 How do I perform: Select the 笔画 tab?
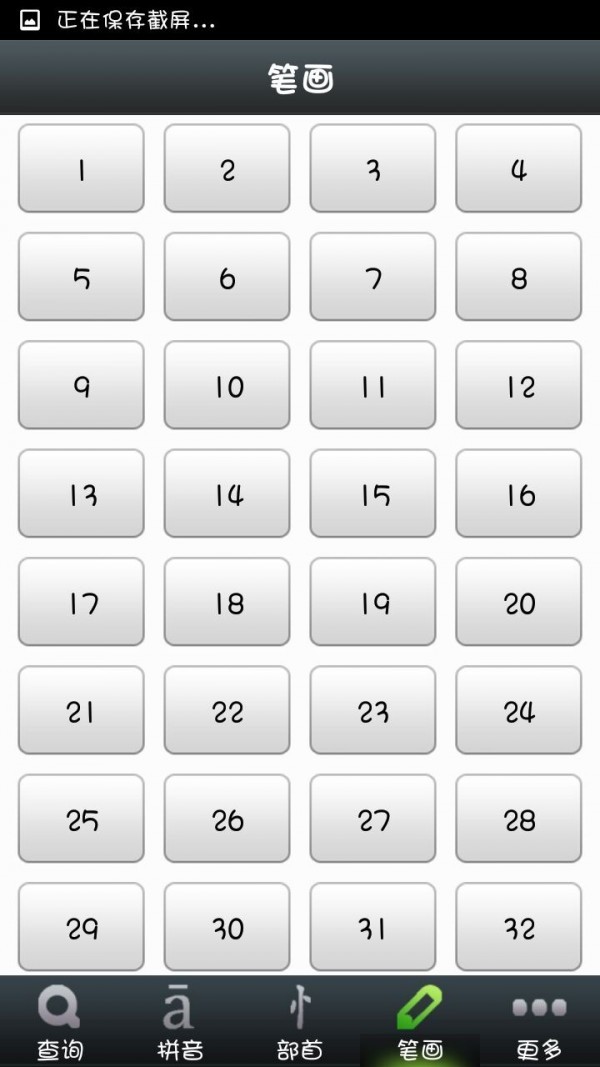[x=420, y=1022]
